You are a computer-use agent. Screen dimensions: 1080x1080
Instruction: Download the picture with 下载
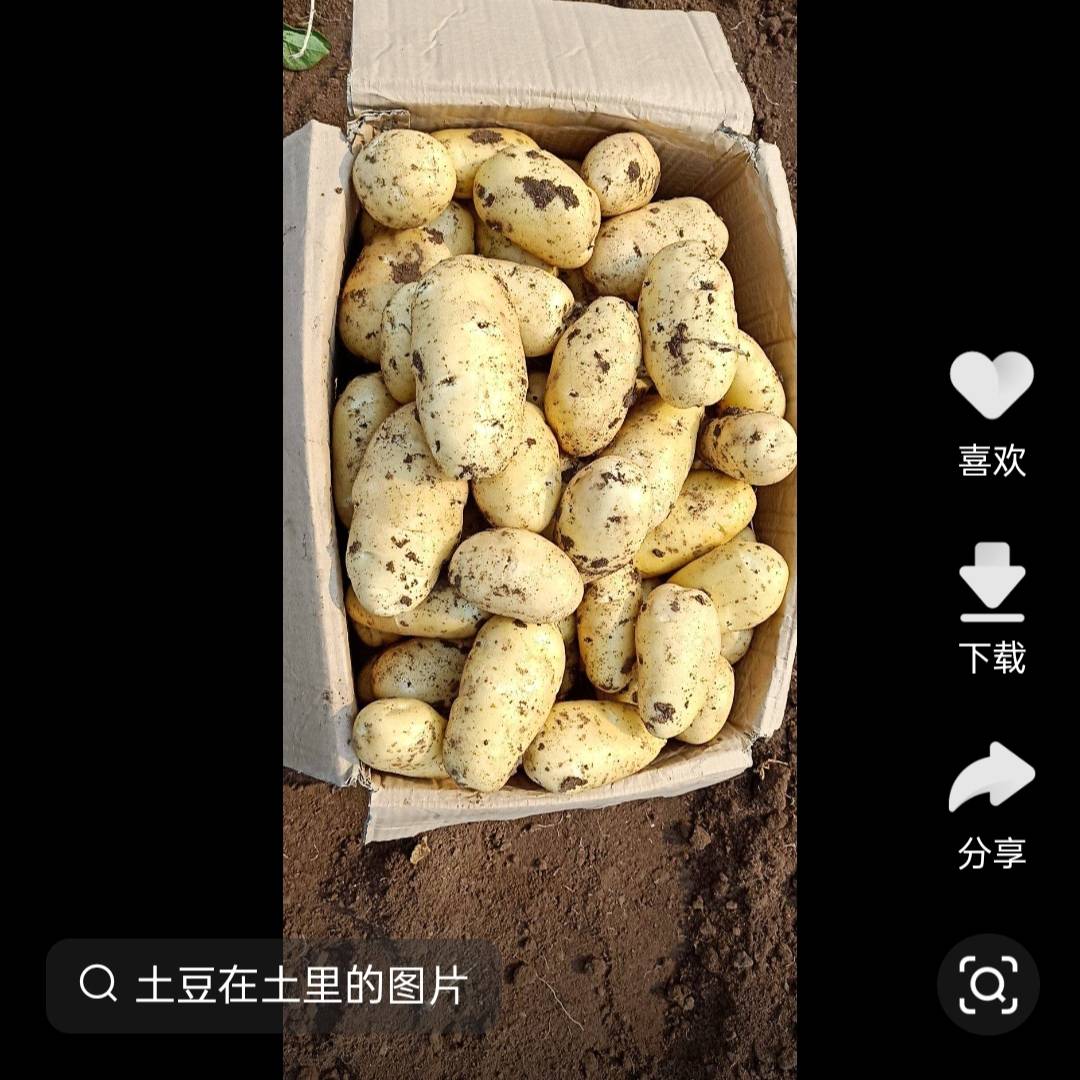(991, 583)
